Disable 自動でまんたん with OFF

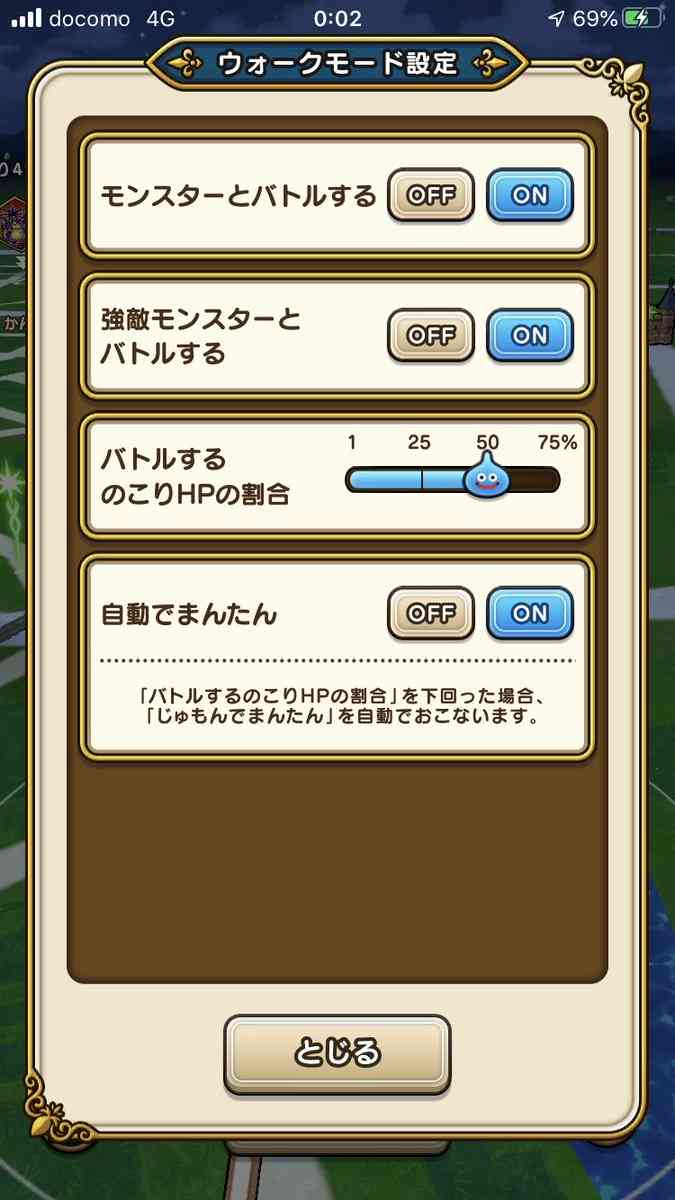tap(430, 613)
